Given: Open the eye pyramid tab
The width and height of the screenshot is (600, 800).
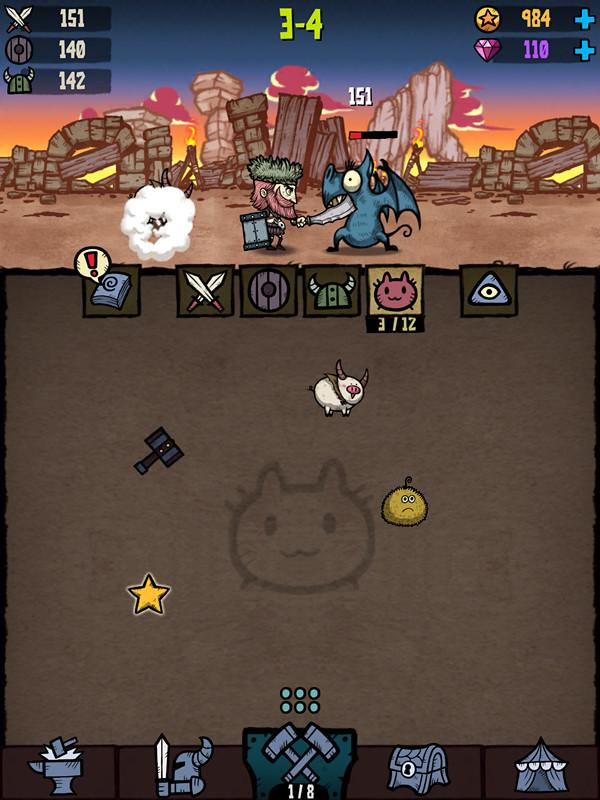Looking at the screenshot, I should pyautogui.click(x=488, y=291).
